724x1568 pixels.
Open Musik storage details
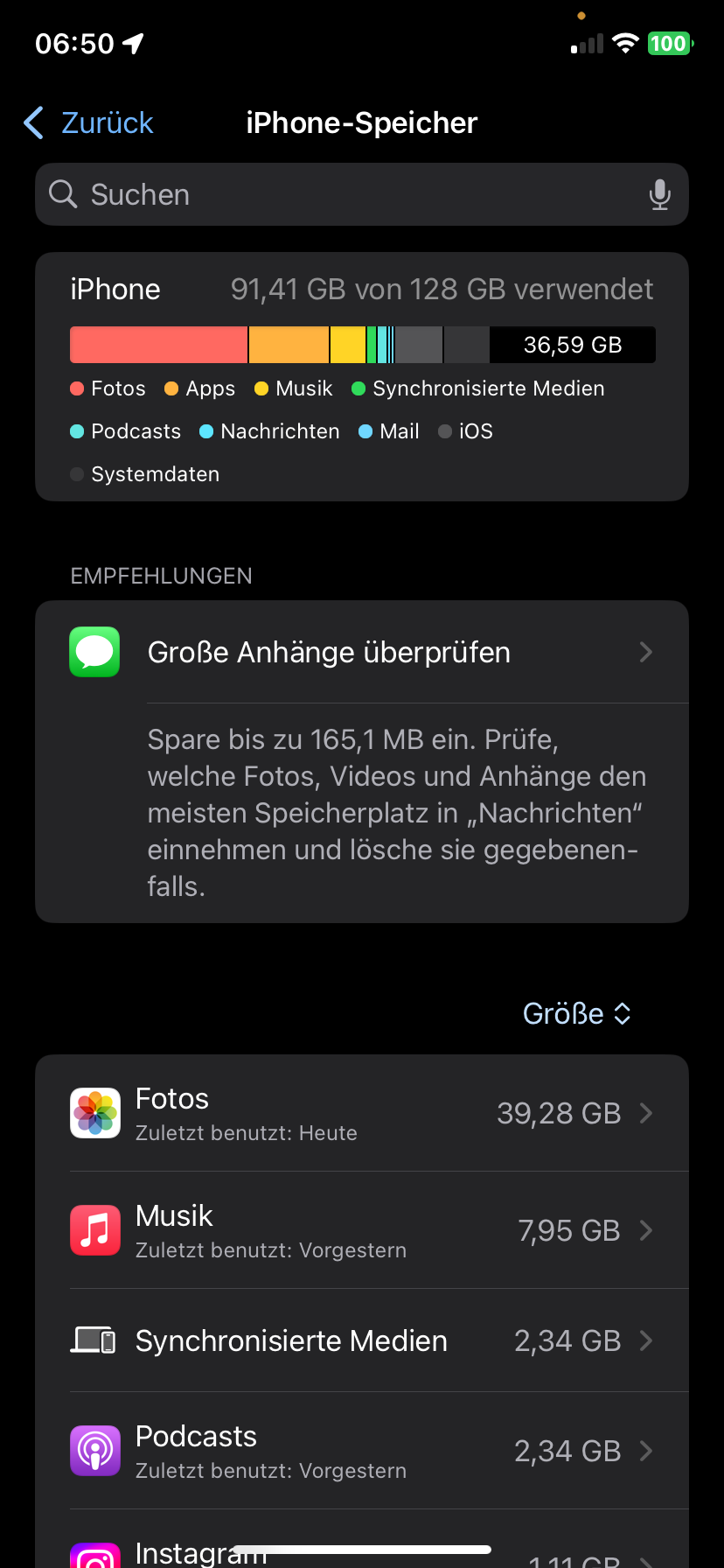coord(362,1230)
